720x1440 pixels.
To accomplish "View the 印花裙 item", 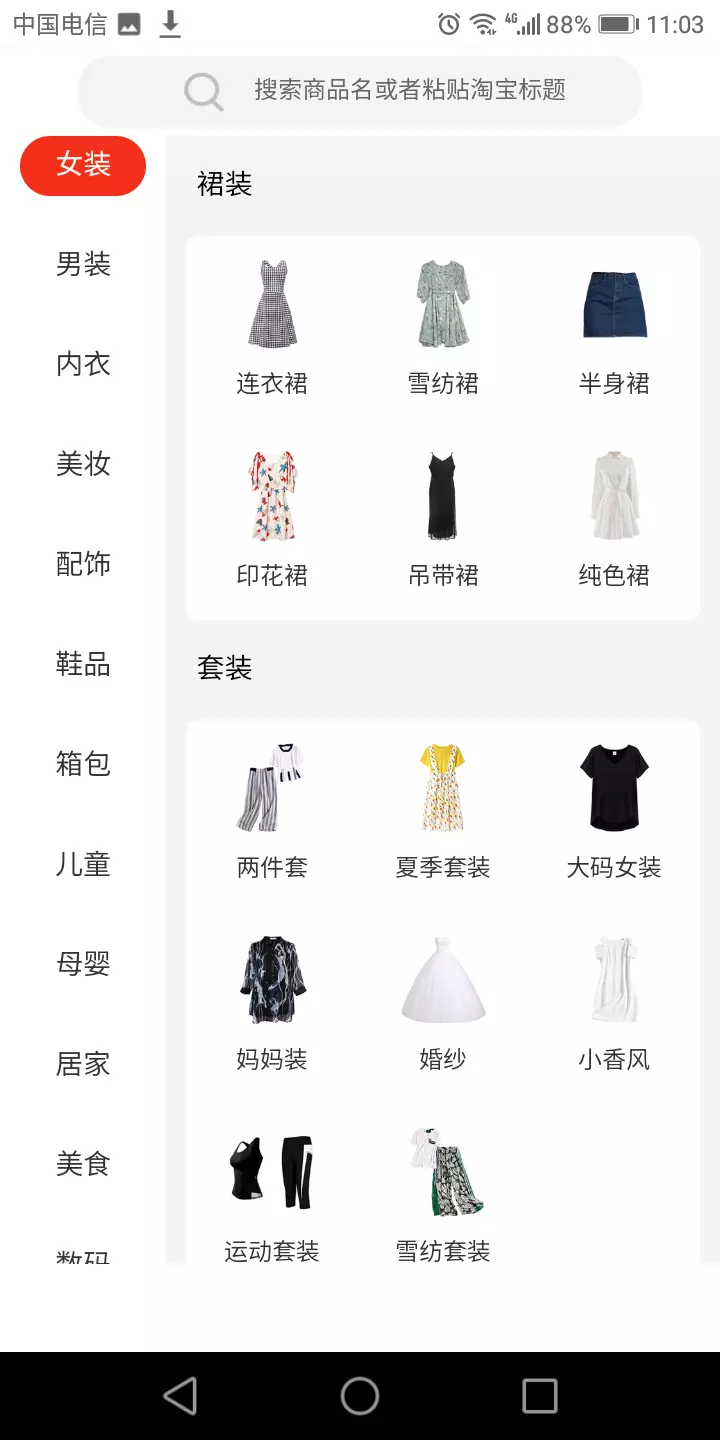I will point(272,517).
